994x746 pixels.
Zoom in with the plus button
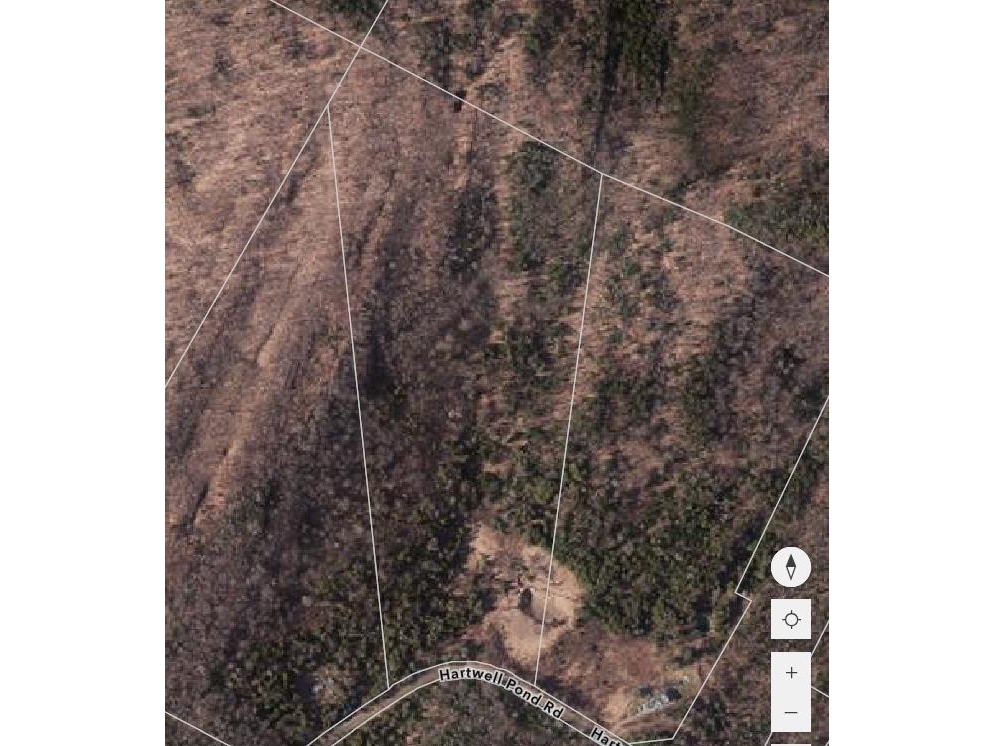[790, 673]
